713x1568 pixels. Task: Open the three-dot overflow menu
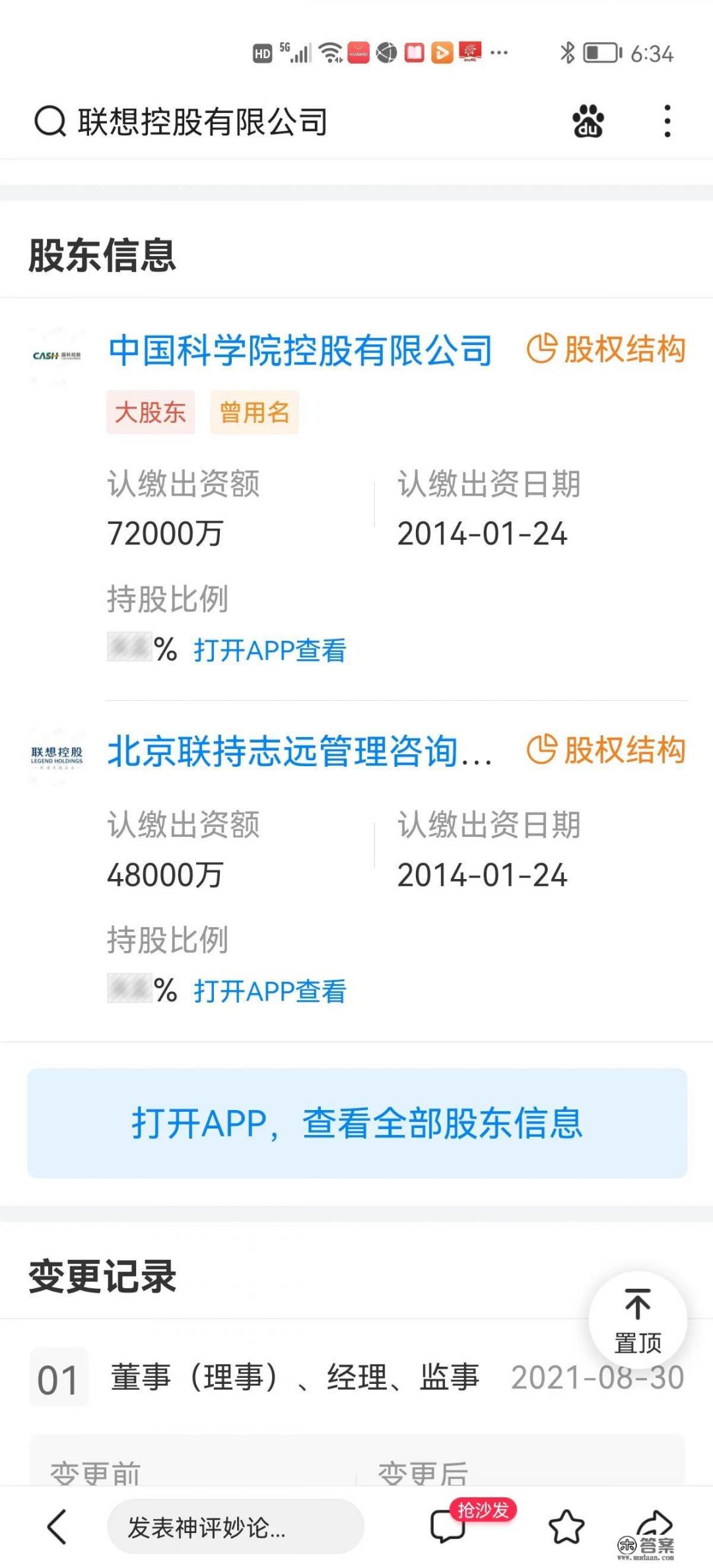tap(667, 121)
